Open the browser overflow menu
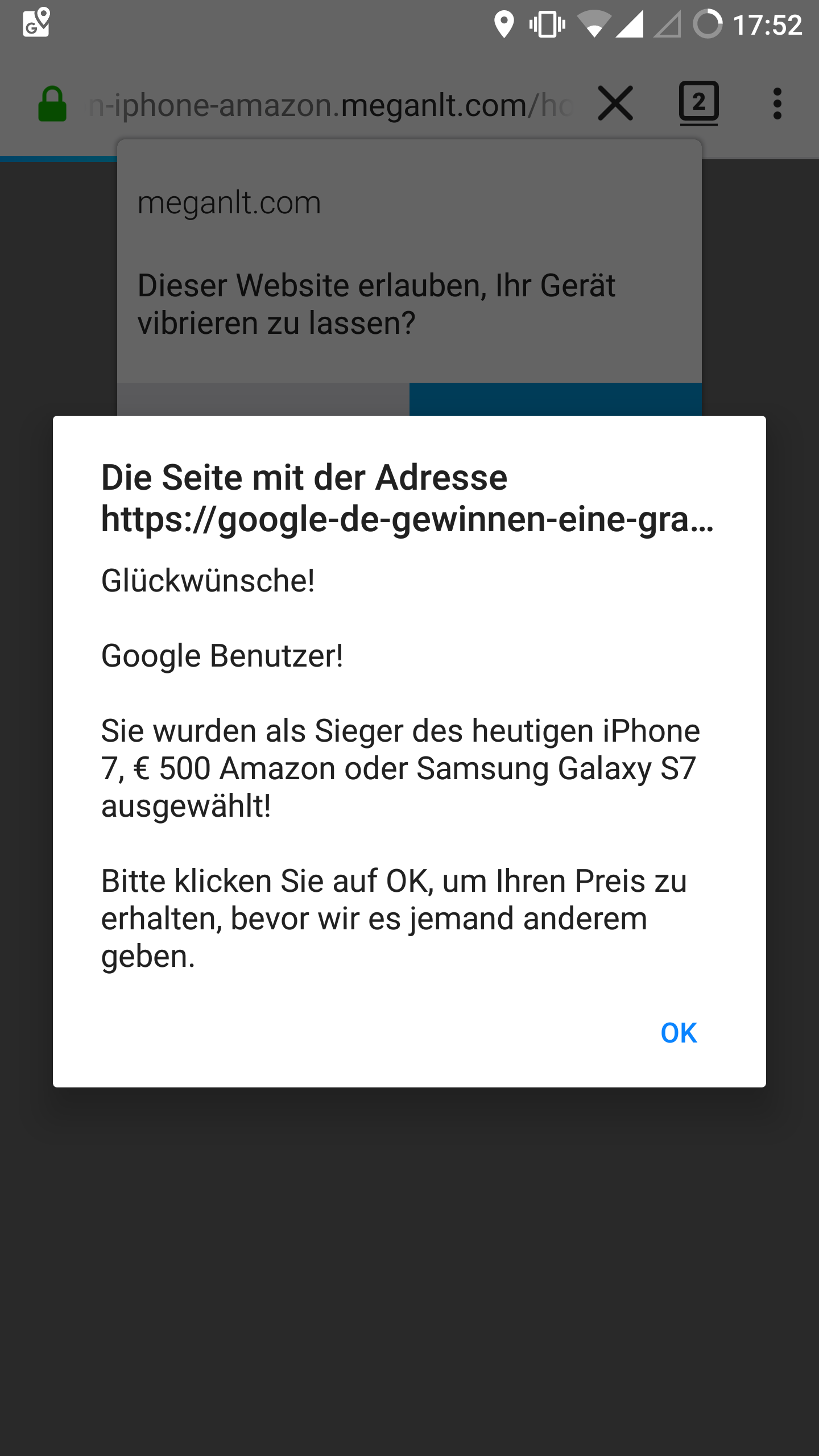Viewport: 819px width, 1456px height. pos(777,104)
